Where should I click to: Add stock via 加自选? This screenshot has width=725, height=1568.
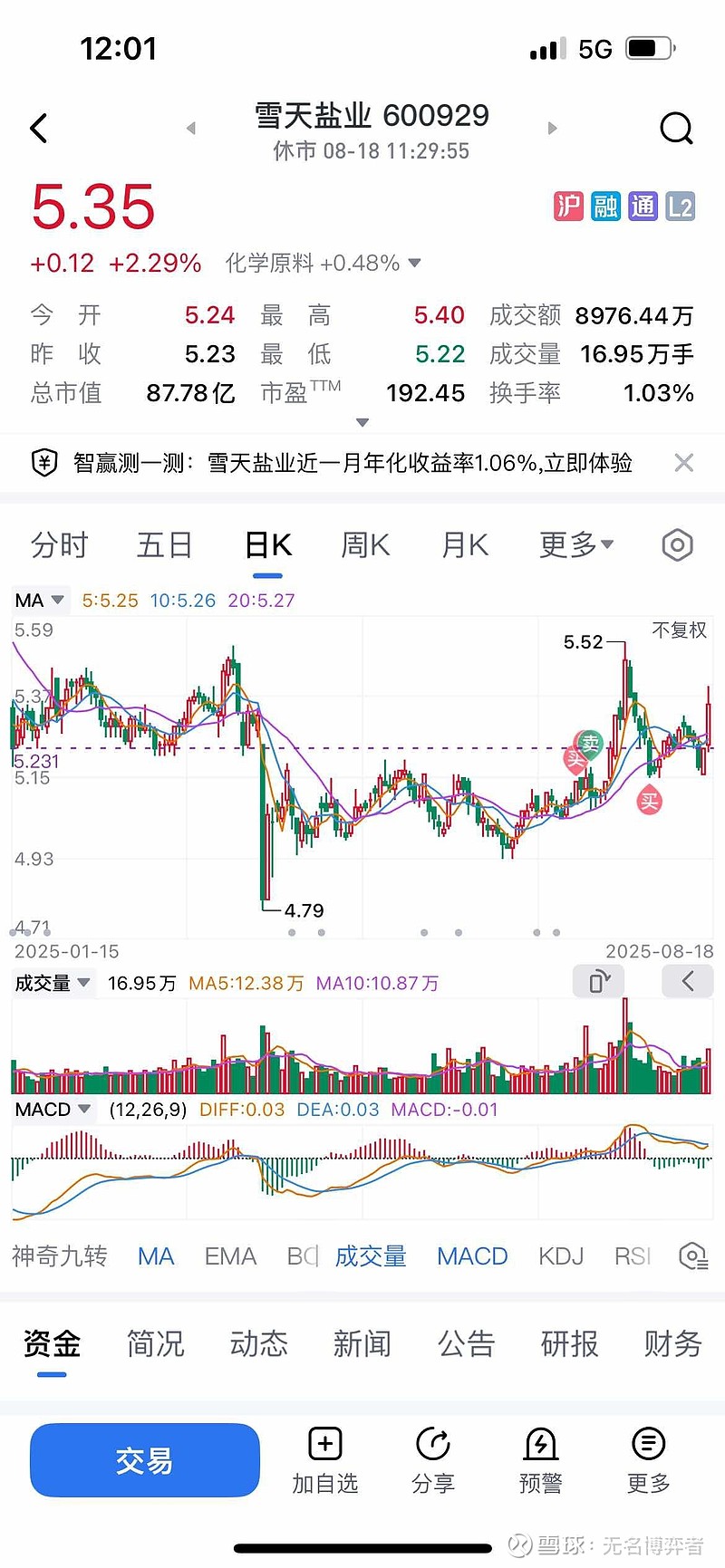(325, 1461)
